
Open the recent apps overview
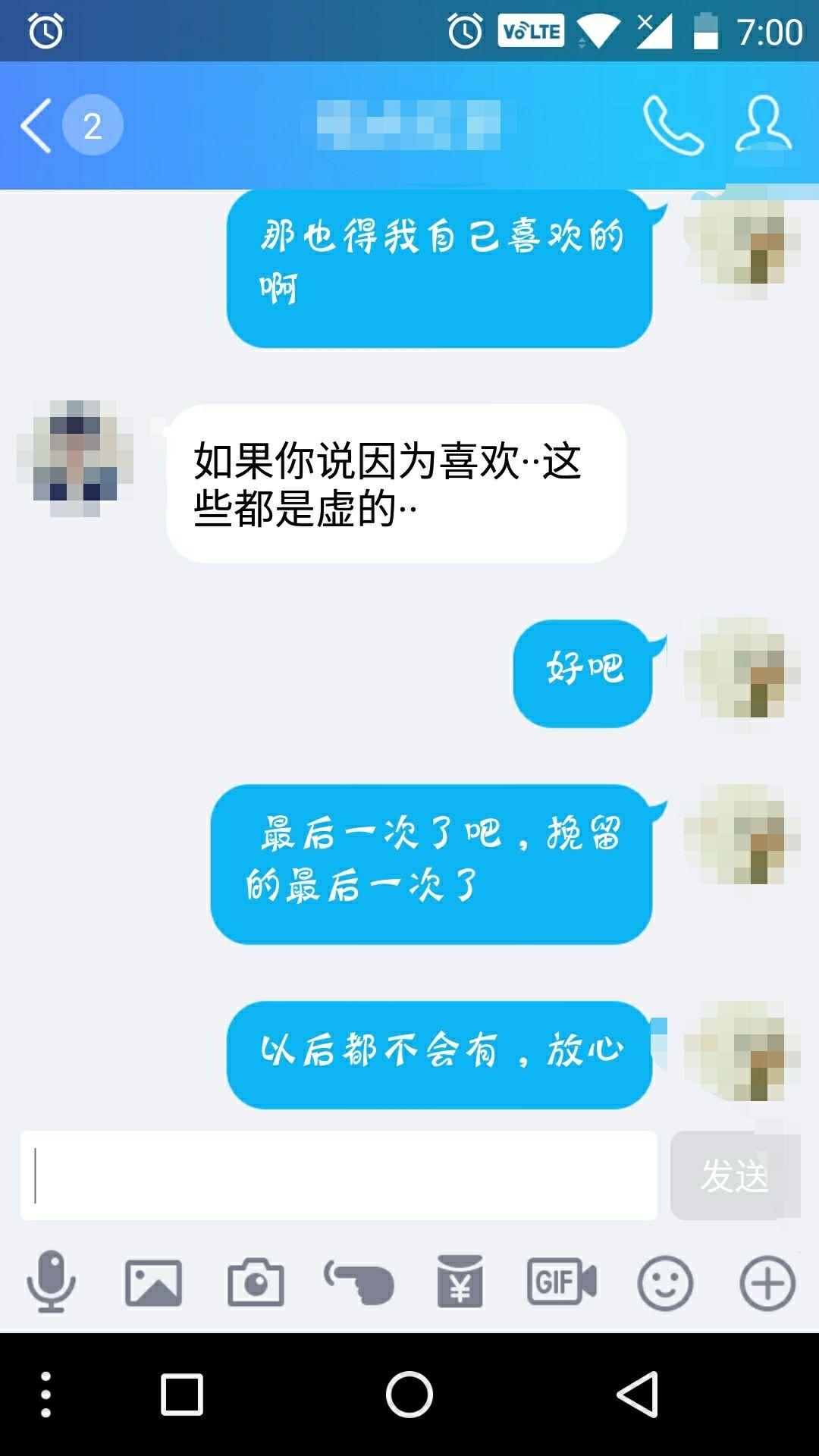(x=182, y=1394)
